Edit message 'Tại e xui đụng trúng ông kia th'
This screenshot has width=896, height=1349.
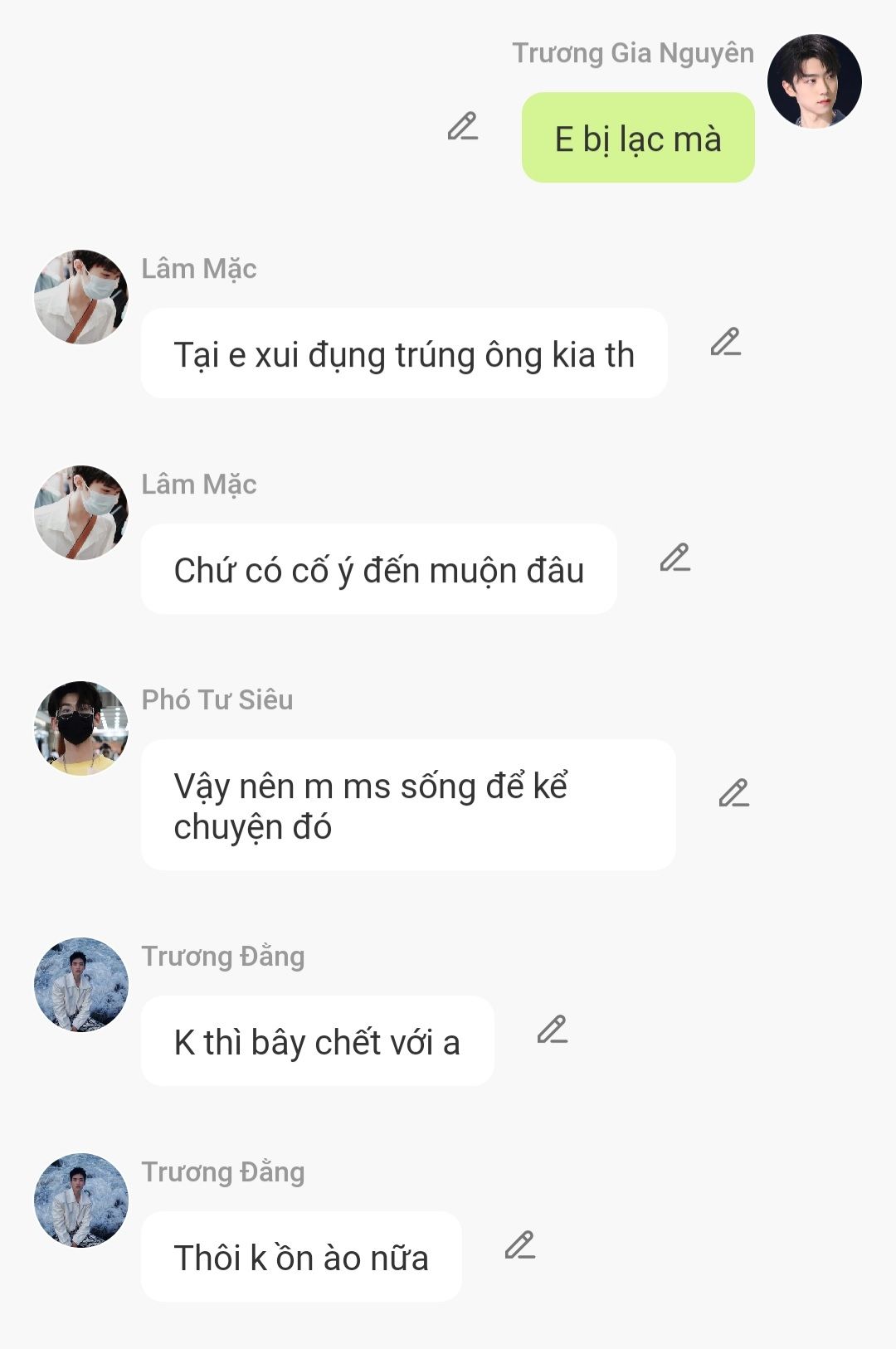(x=725, y=343)
